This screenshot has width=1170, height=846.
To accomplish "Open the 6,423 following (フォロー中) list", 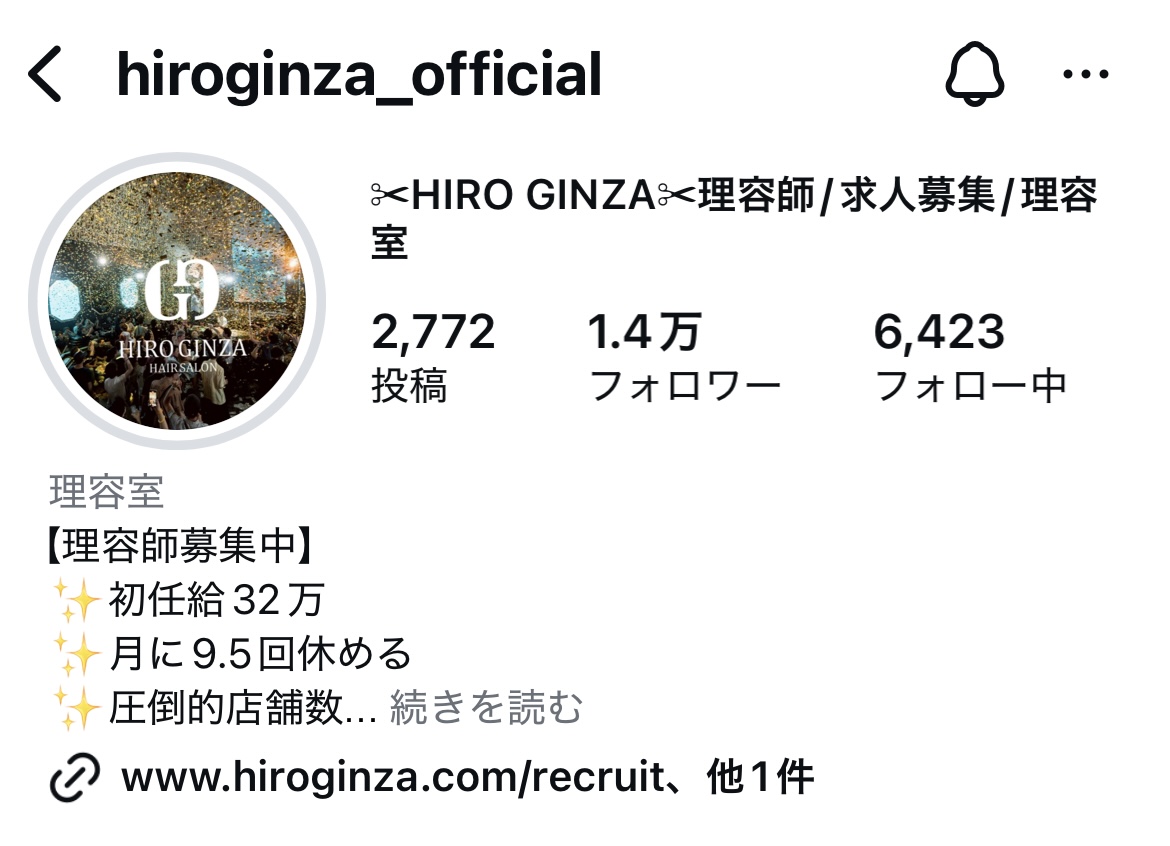I will 969,356.
